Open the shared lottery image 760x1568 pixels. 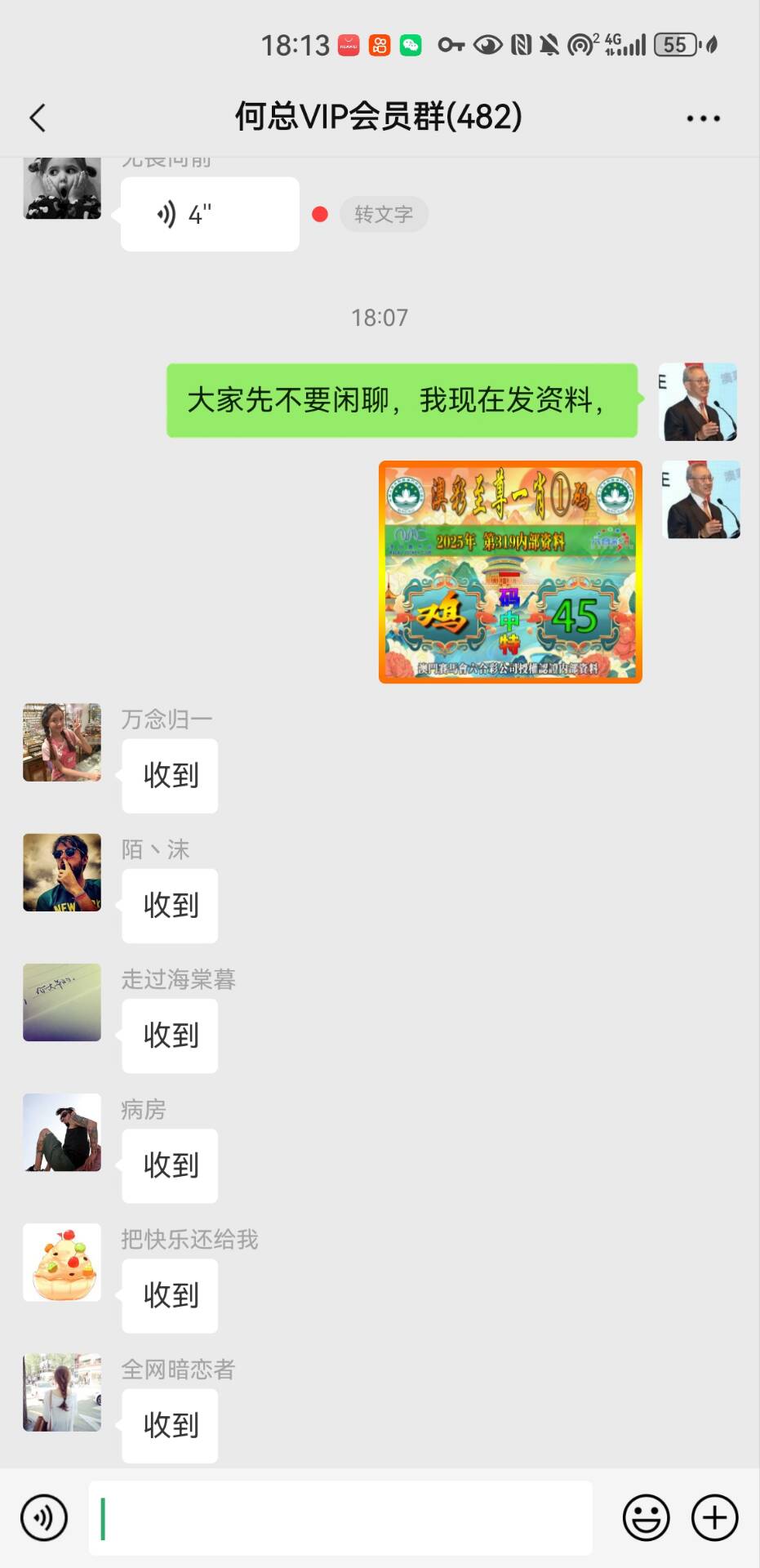click(510, 572)
